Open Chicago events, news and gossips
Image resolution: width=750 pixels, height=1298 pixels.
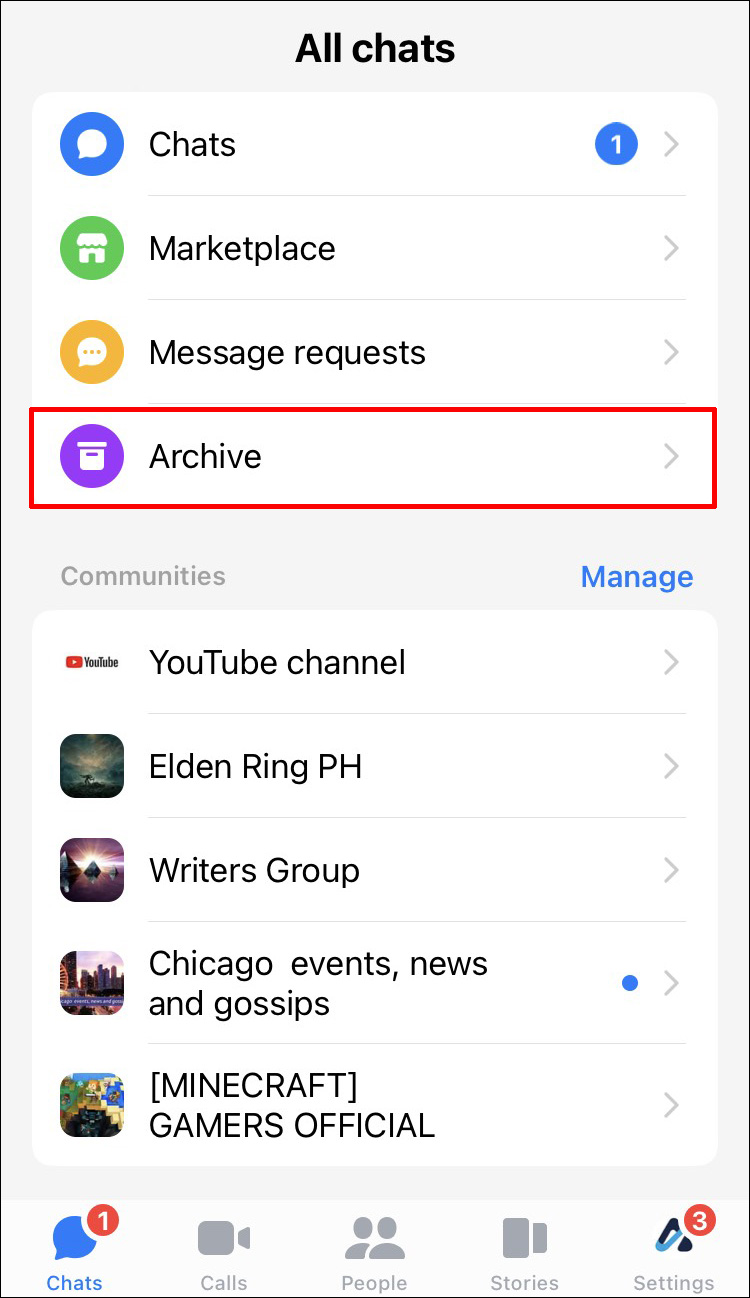374,984
